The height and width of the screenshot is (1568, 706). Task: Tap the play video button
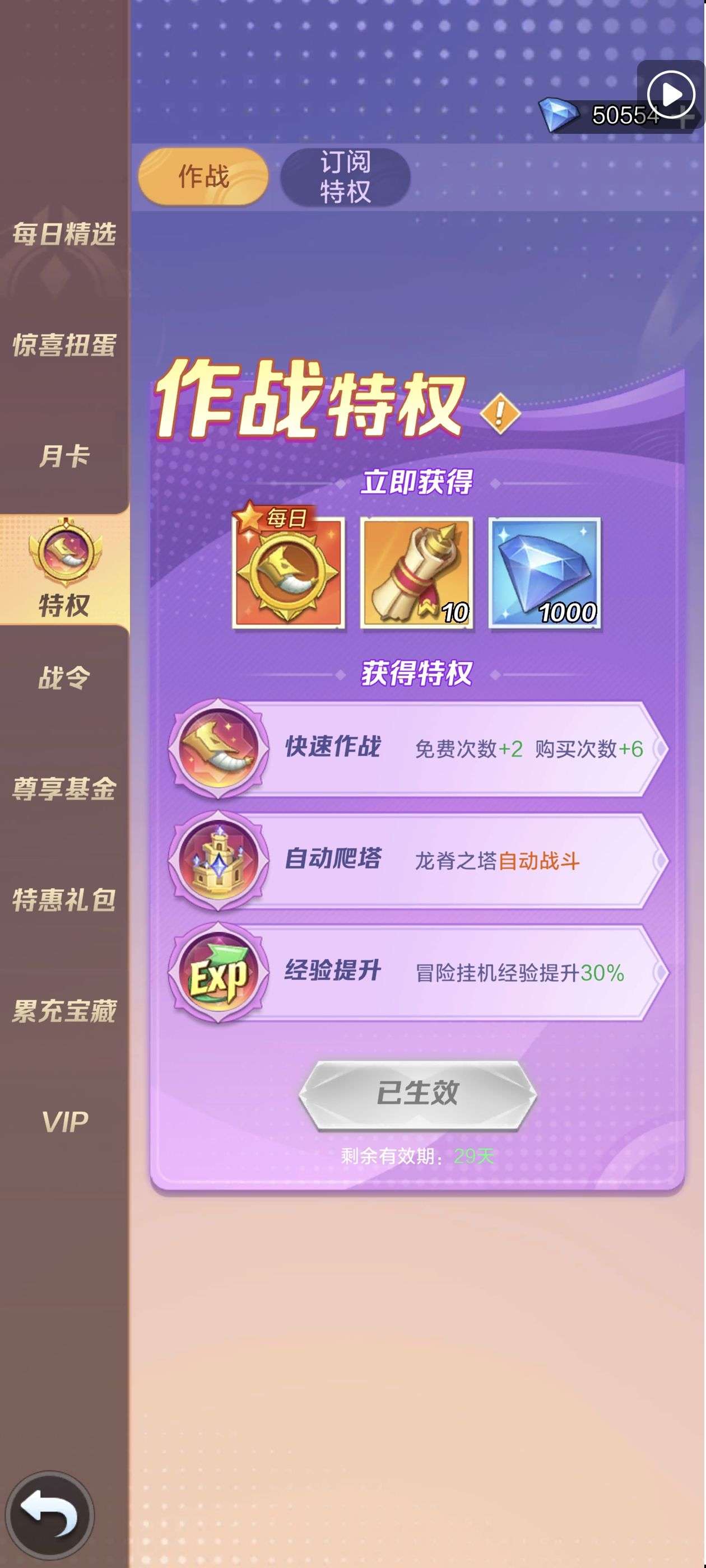671,94
